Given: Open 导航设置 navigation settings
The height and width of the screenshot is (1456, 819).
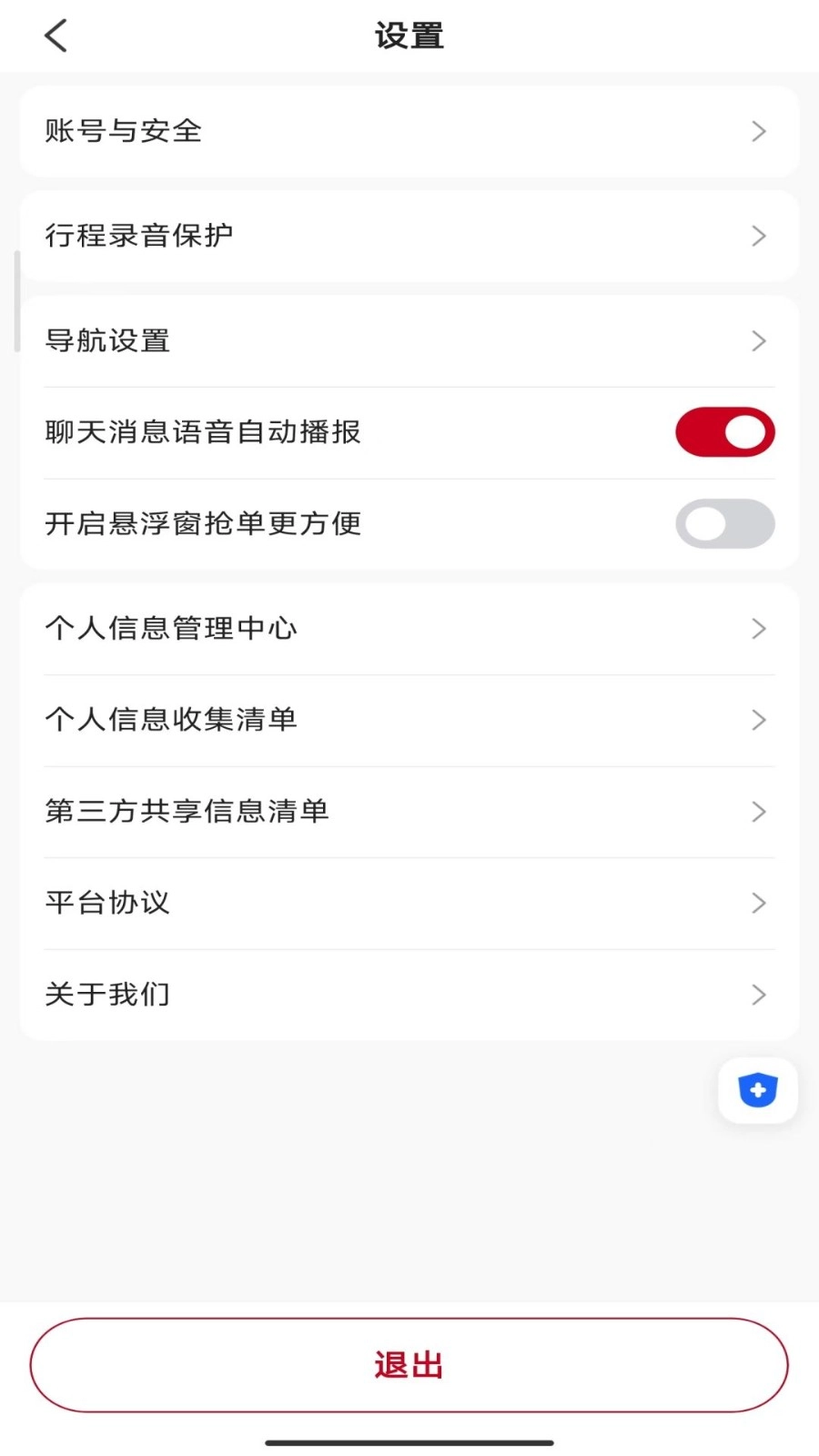Looking at the screenshot, I should point(408,341).
